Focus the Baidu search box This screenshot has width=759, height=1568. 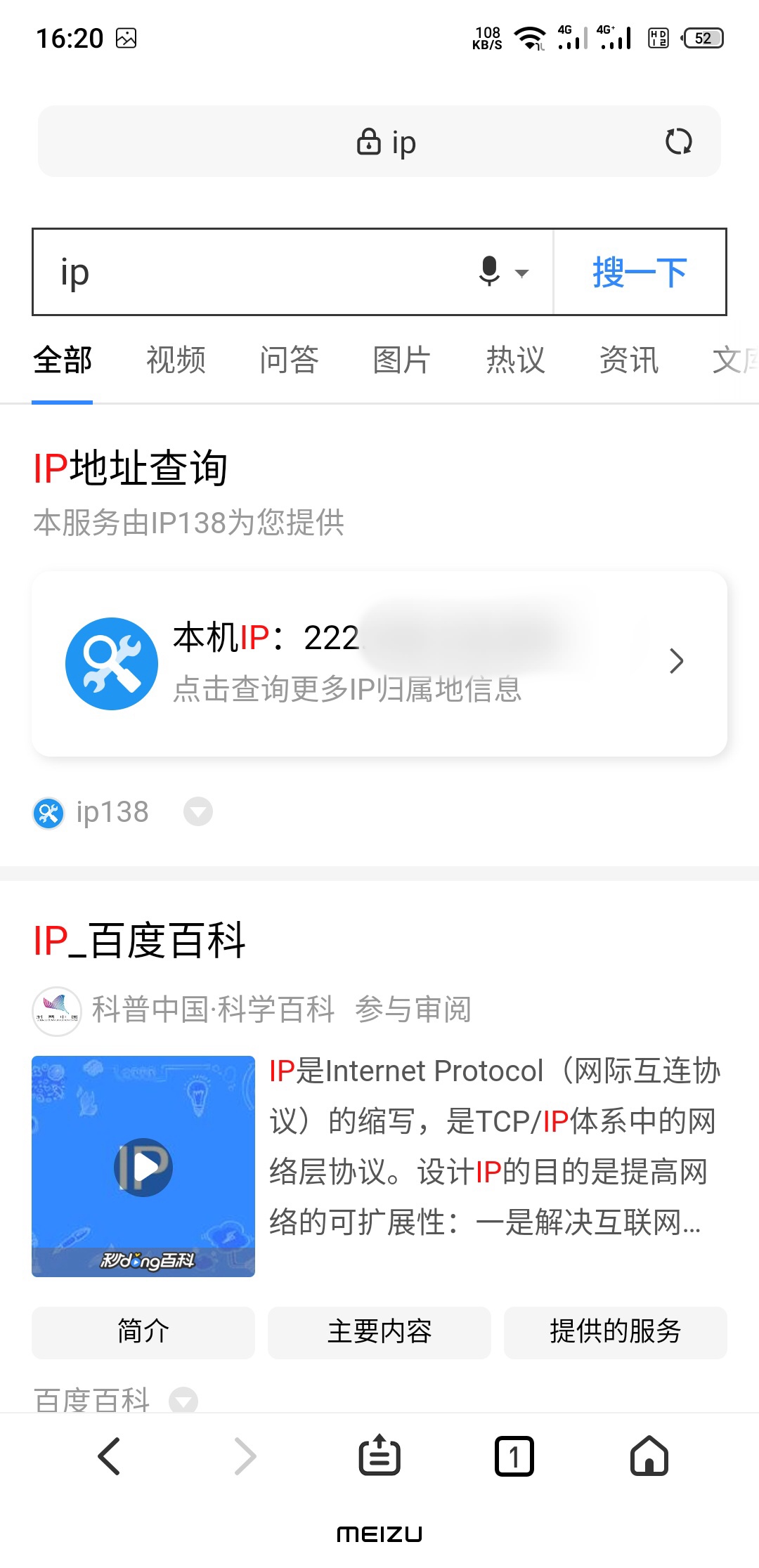[x=260, y=273]
